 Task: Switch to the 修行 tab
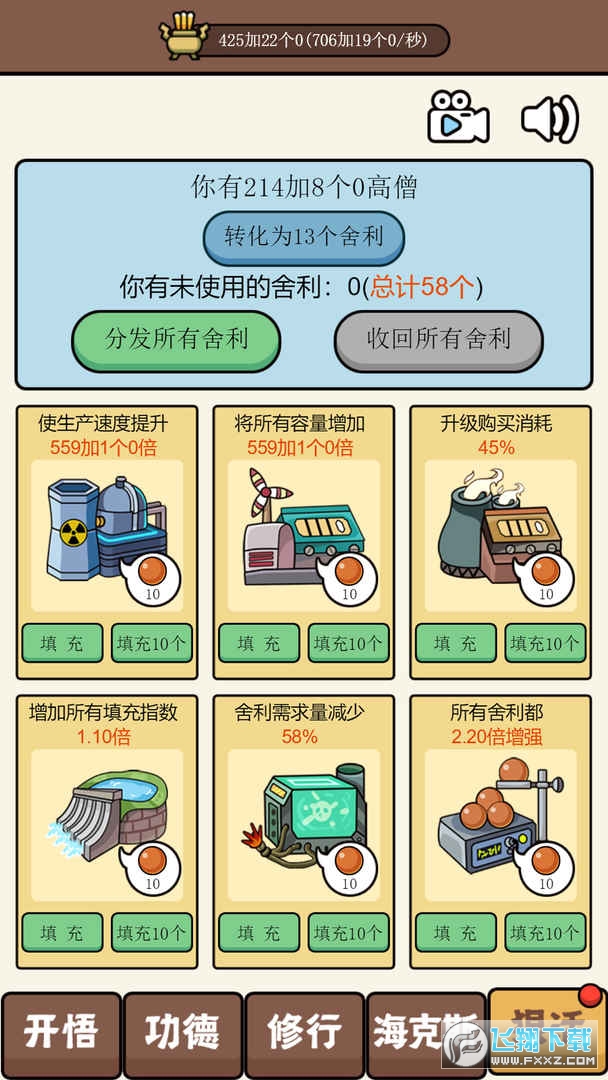coord(304,1034)
